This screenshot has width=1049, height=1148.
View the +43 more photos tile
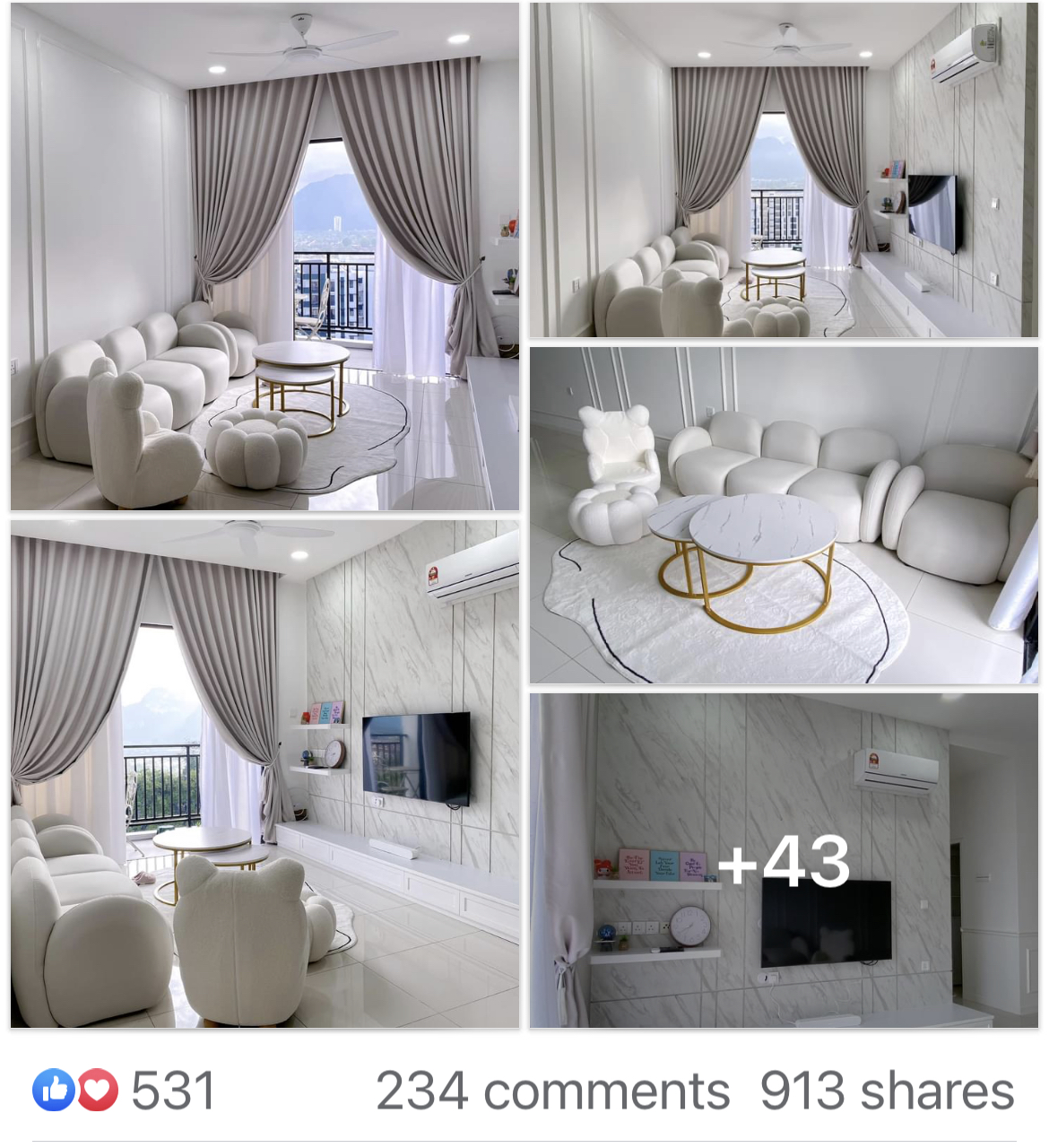(784, 861)
